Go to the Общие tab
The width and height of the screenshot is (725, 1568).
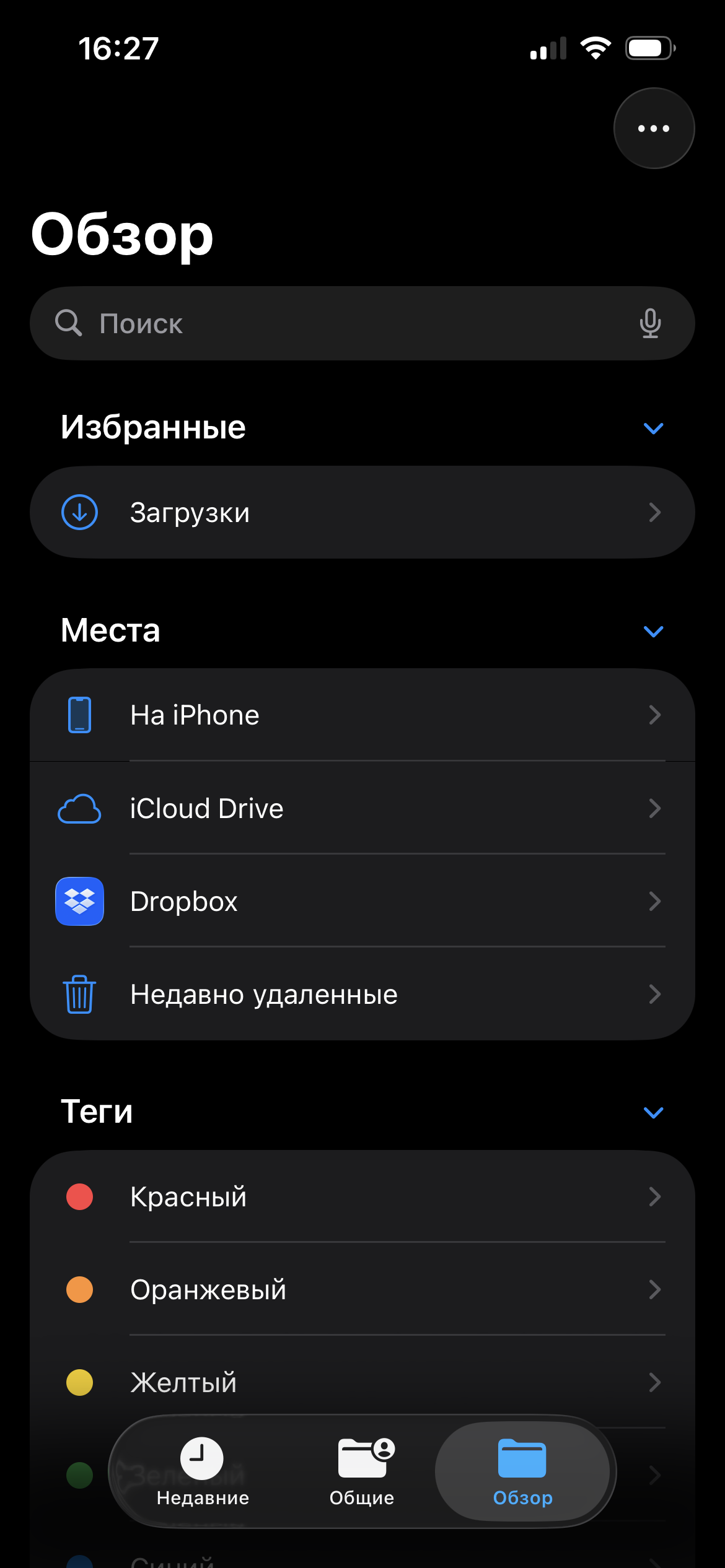[362, 1471]
